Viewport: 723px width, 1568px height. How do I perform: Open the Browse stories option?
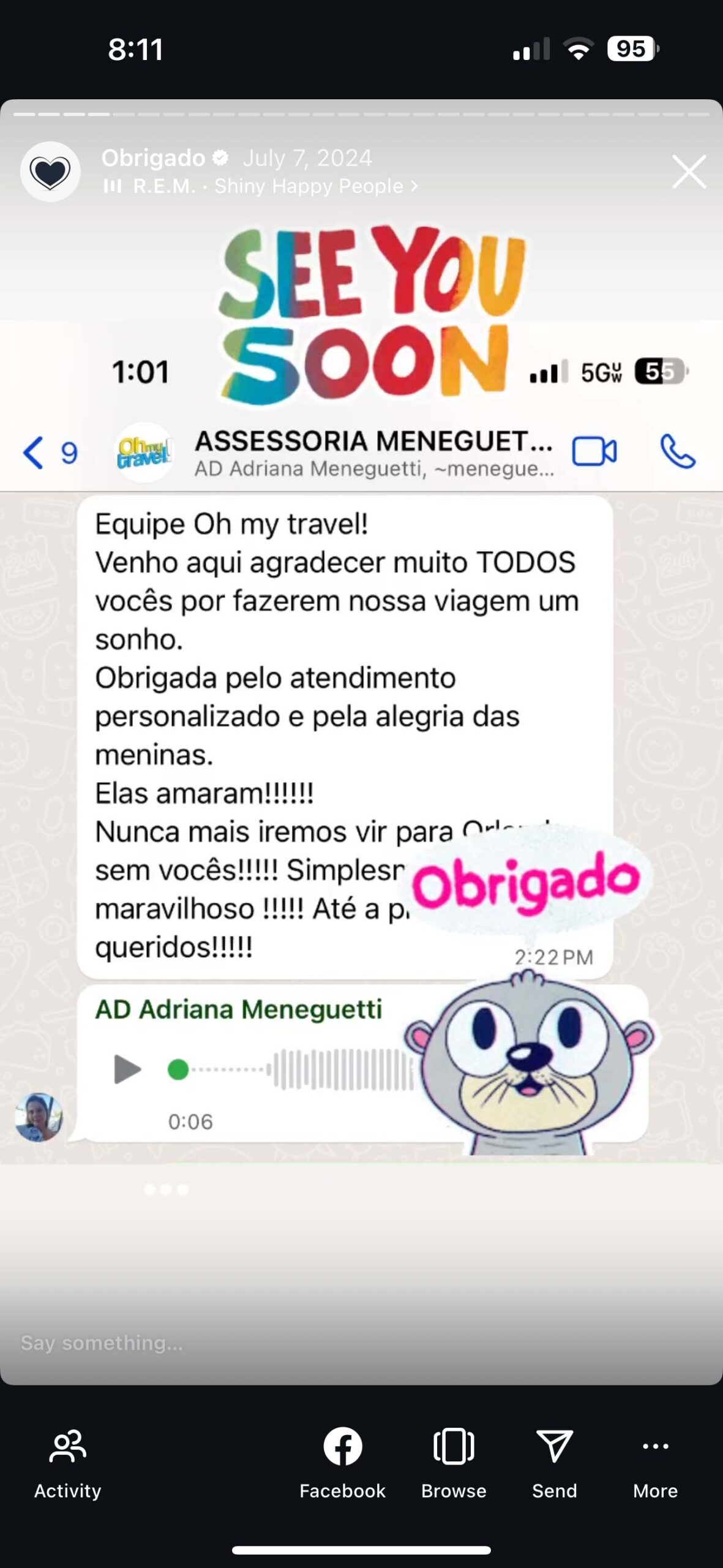[x=454, y=1464]
